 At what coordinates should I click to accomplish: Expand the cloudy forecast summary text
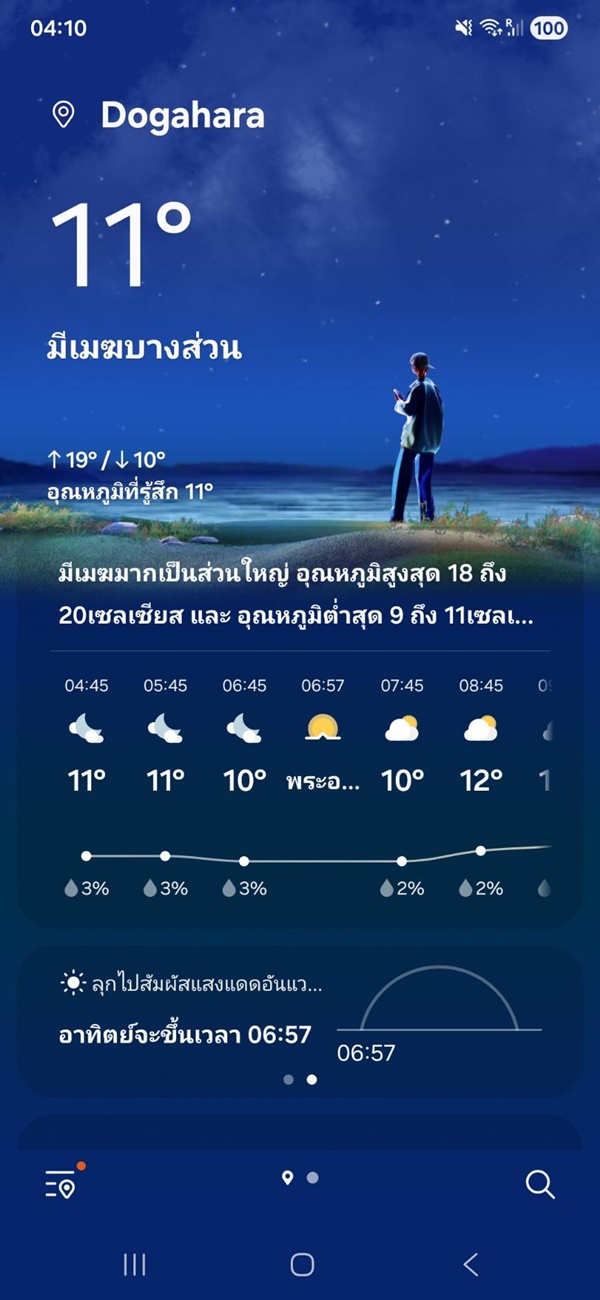click(x=297, y=595)
